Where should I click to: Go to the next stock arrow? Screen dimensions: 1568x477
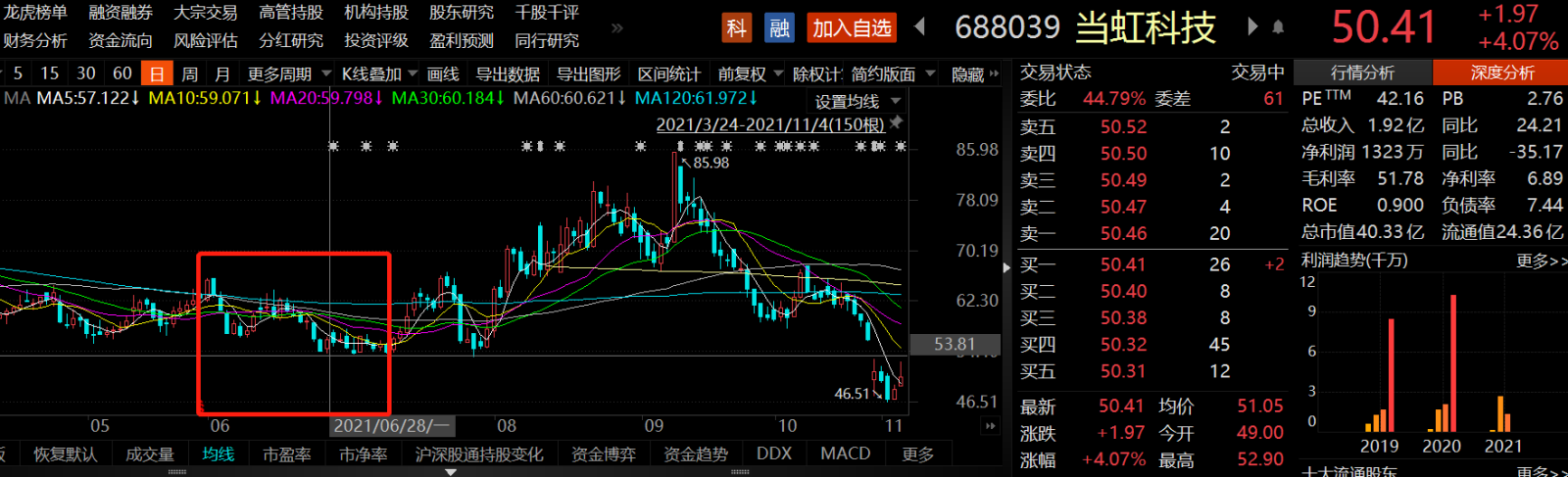tap(1252, 26)
